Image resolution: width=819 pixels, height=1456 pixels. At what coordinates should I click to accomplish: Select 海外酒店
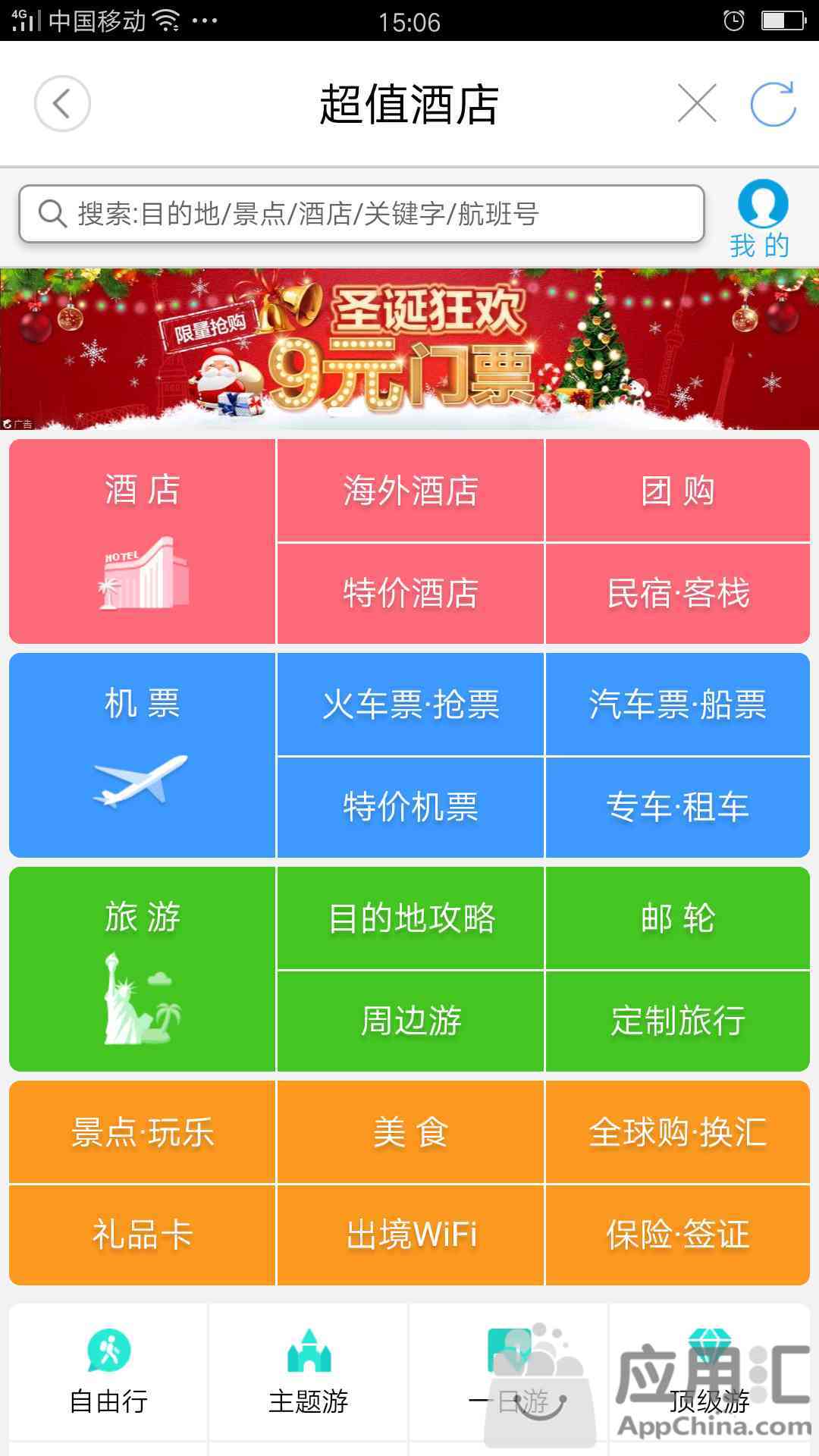point(410,491)
